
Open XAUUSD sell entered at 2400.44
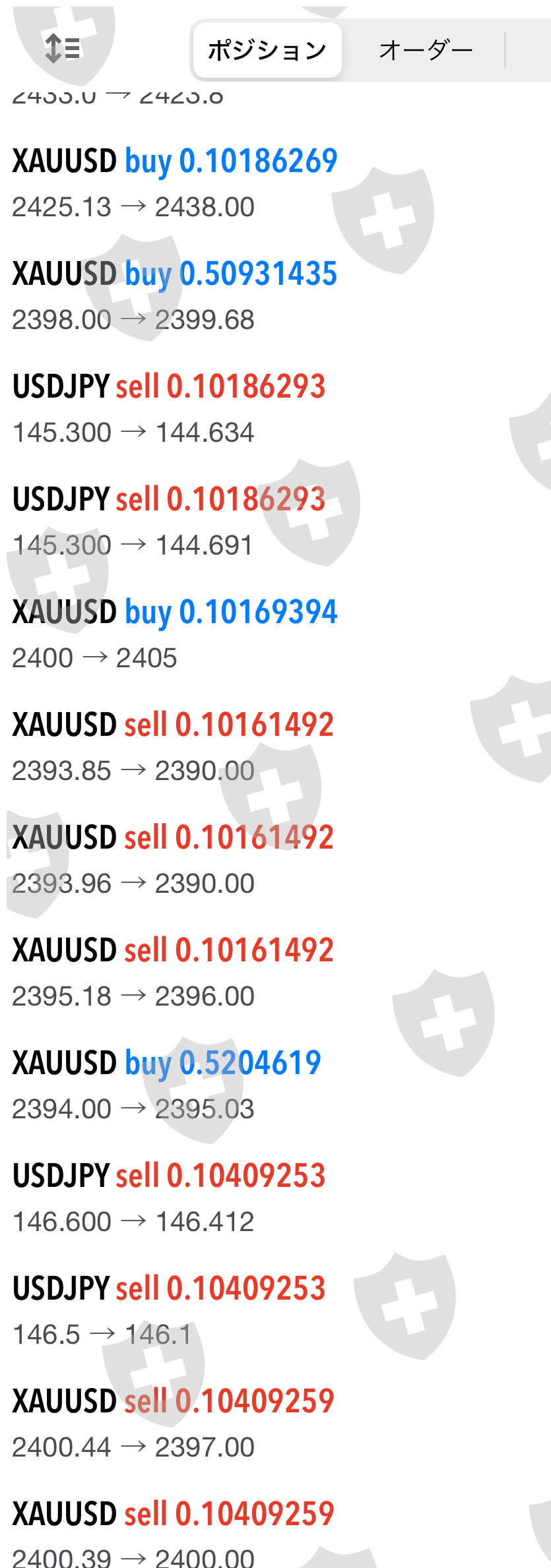point(173,1423)
